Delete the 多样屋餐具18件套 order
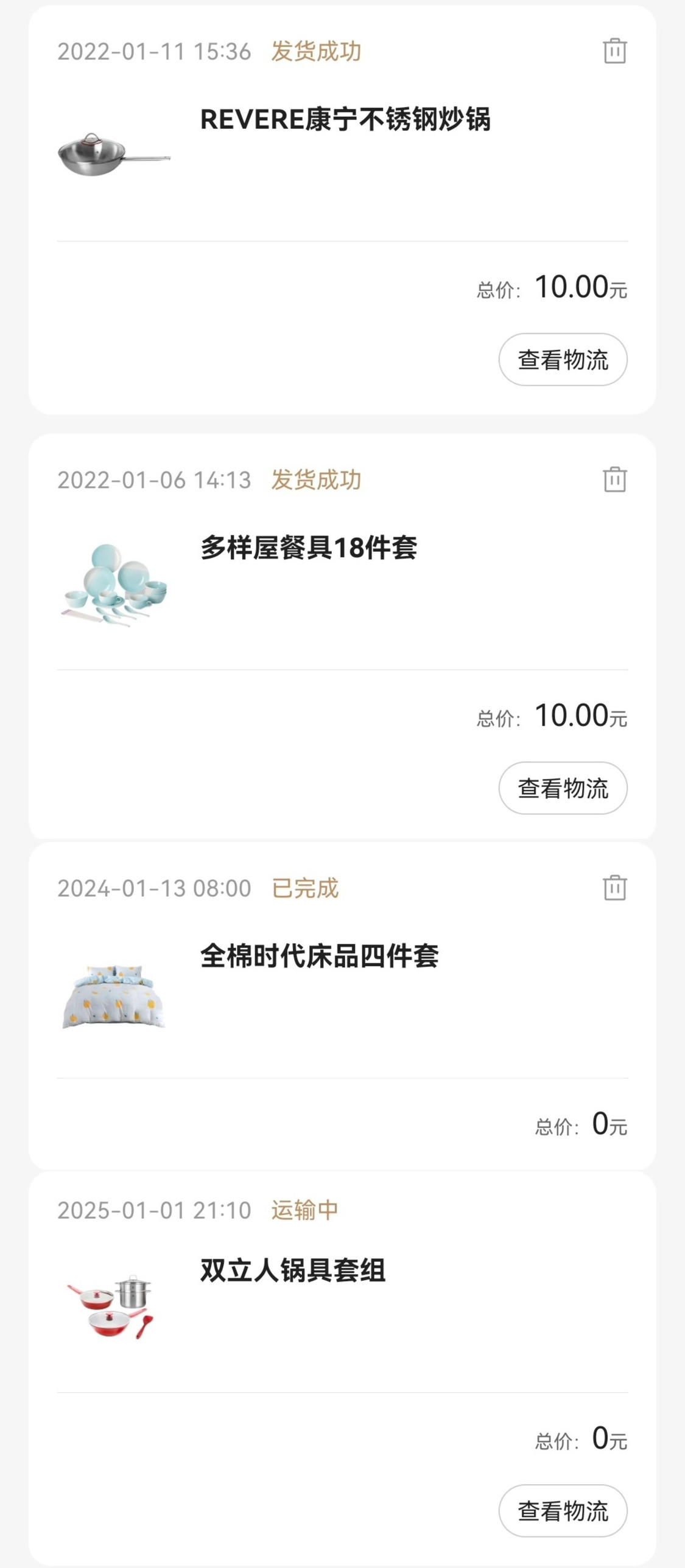Image resolution: width=685 pixels, height=1568 pixels. 614,479
